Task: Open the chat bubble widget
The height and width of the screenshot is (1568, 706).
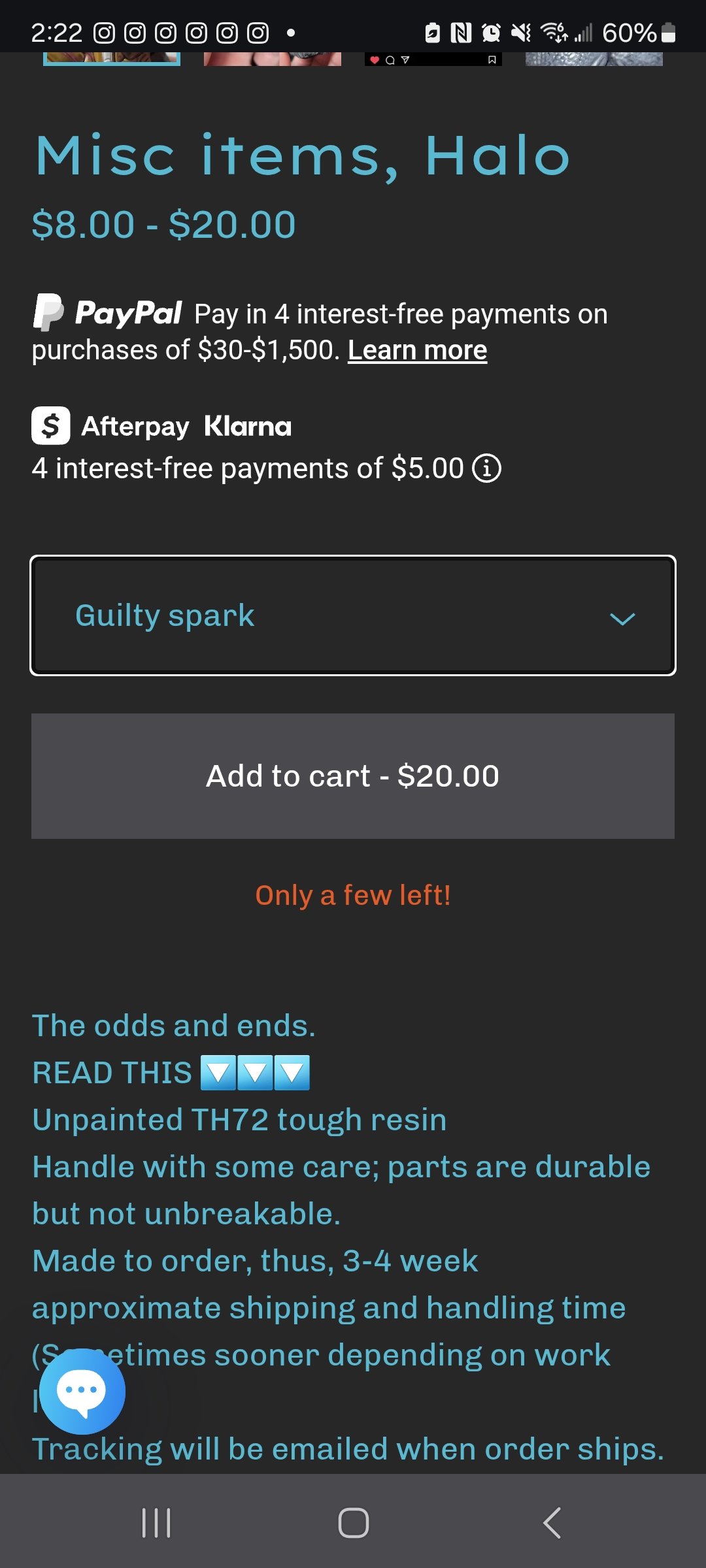Action: click(x=82, y=1392)
